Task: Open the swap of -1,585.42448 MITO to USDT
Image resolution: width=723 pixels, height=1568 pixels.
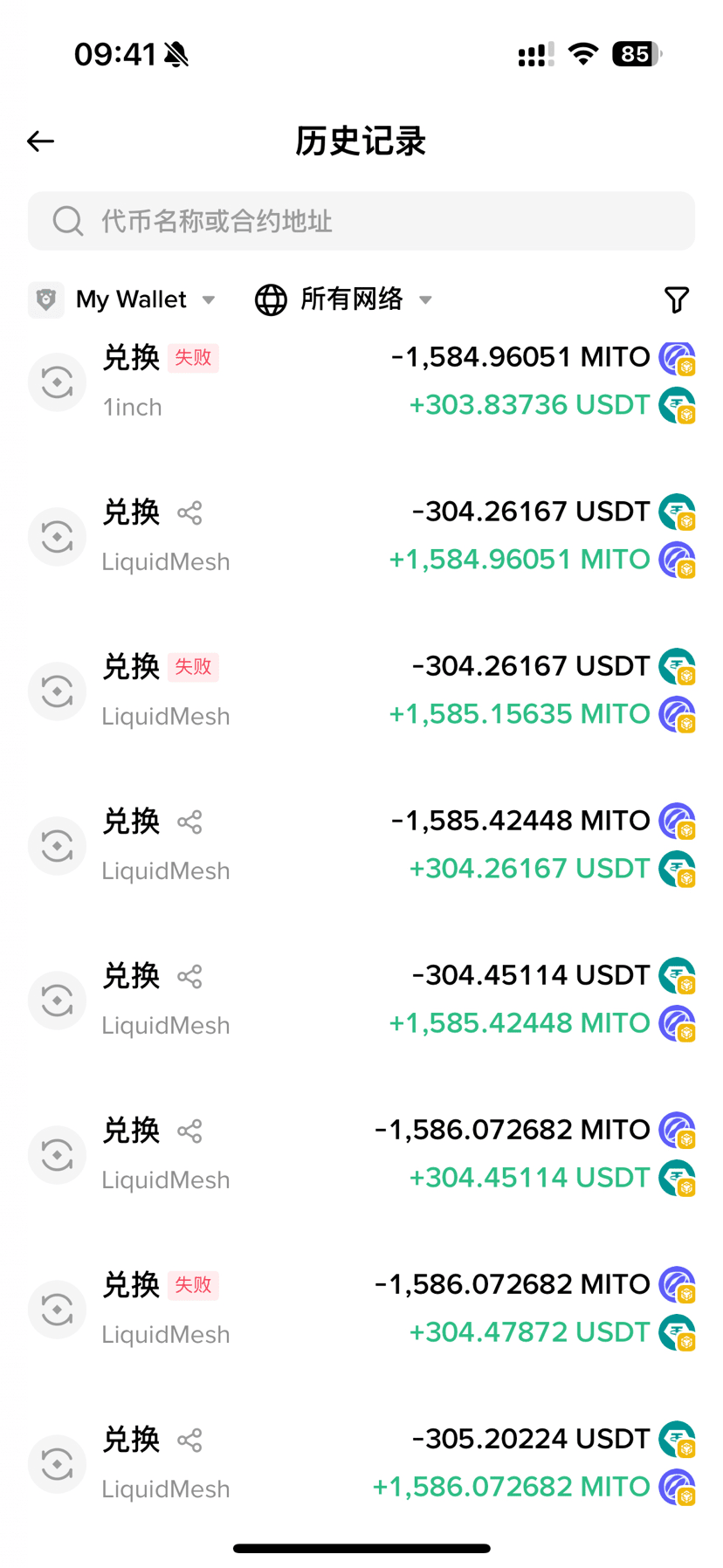Action: pyautogui.click(x=361, y=845)
